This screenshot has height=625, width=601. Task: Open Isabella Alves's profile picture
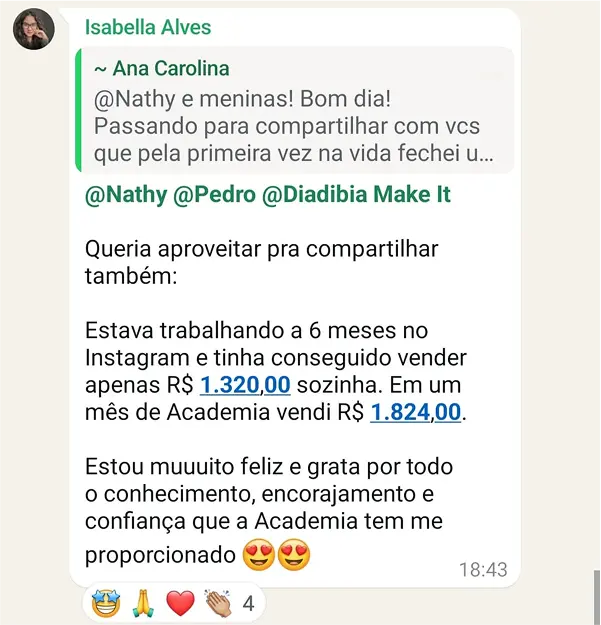click(x=34, y=29)
